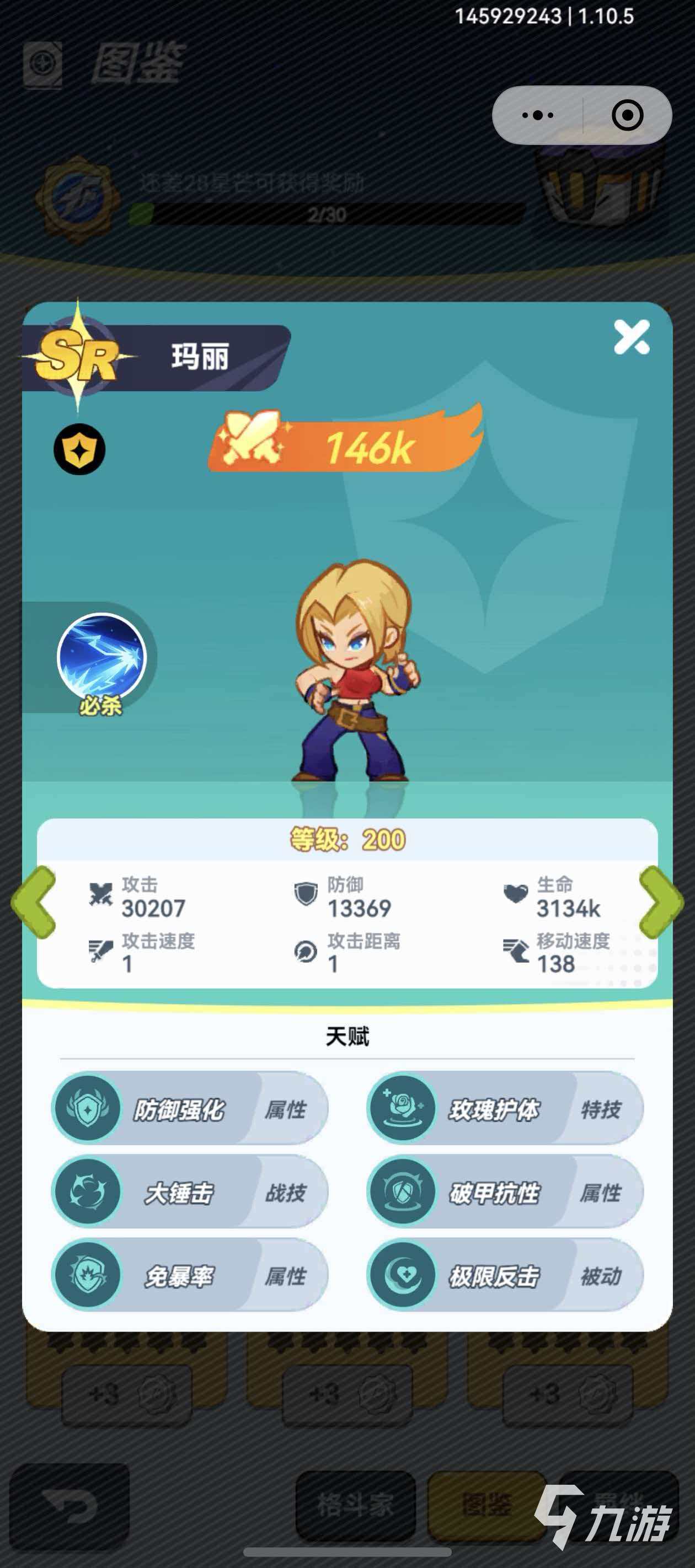
Task: Go to the next character
Action: coord(660,901)
